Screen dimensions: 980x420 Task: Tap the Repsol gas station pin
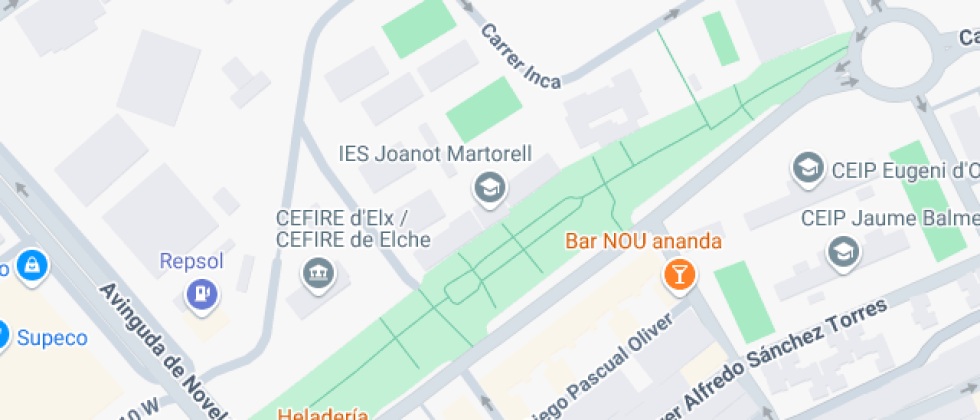203,293
